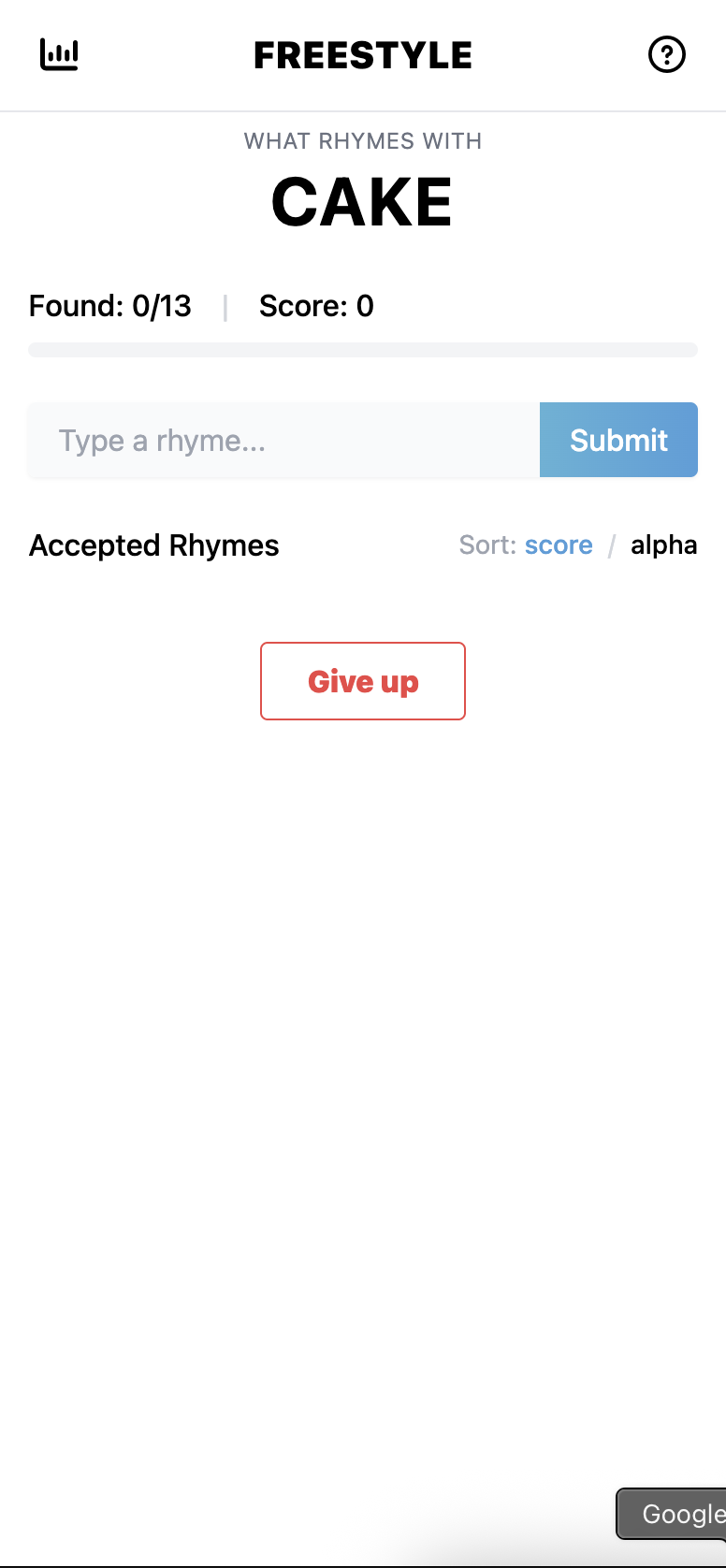Screen dimensions: 726x1568
Task: Sort accepted rhymes alphabetically
Action: pos(663,545)
